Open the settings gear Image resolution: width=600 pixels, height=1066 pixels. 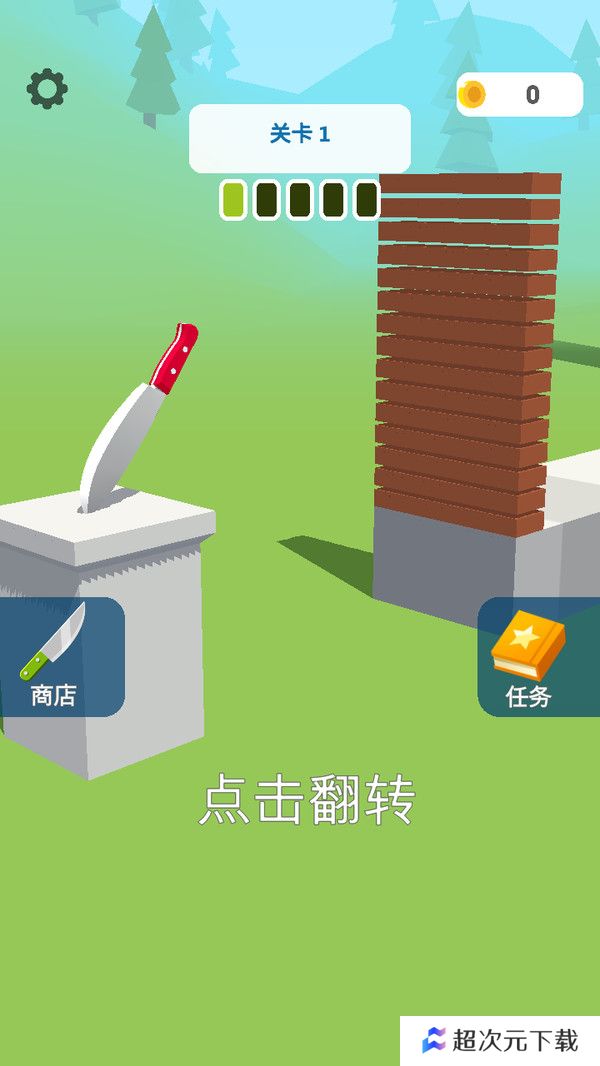47,88
